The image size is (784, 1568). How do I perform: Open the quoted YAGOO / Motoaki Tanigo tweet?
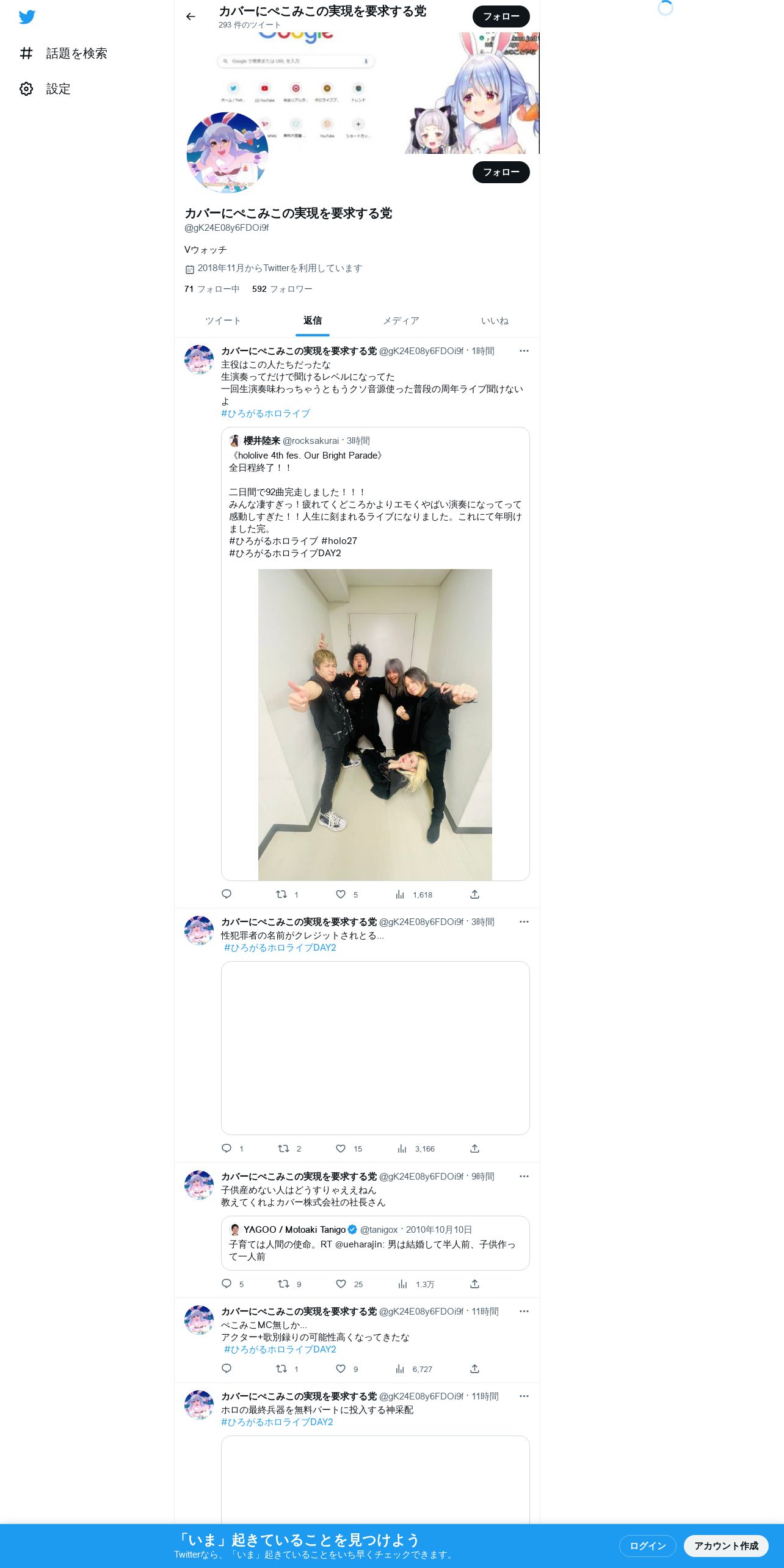(375, 1243)
